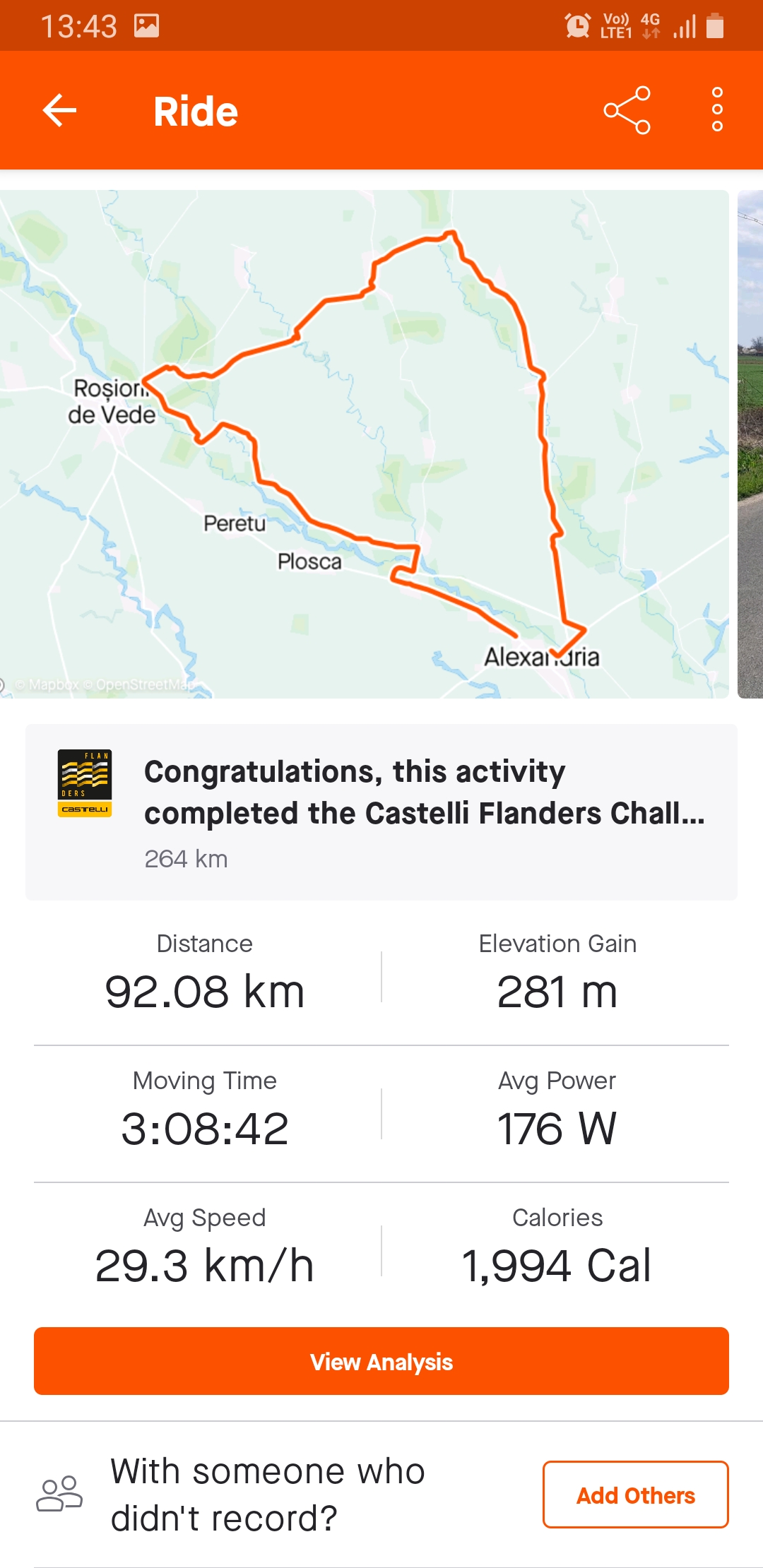This screenshot has height=1568, width=763.
Task: Open the three-dot overflow menu
Action: click(717, 110)
